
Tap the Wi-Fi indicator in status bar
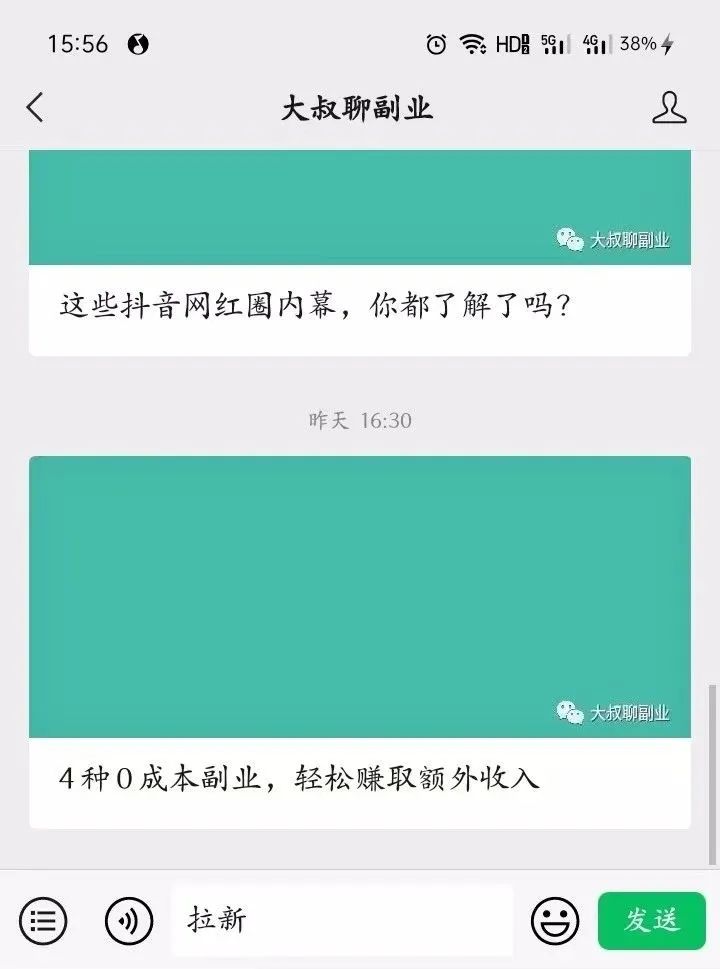tap(471, 44)
